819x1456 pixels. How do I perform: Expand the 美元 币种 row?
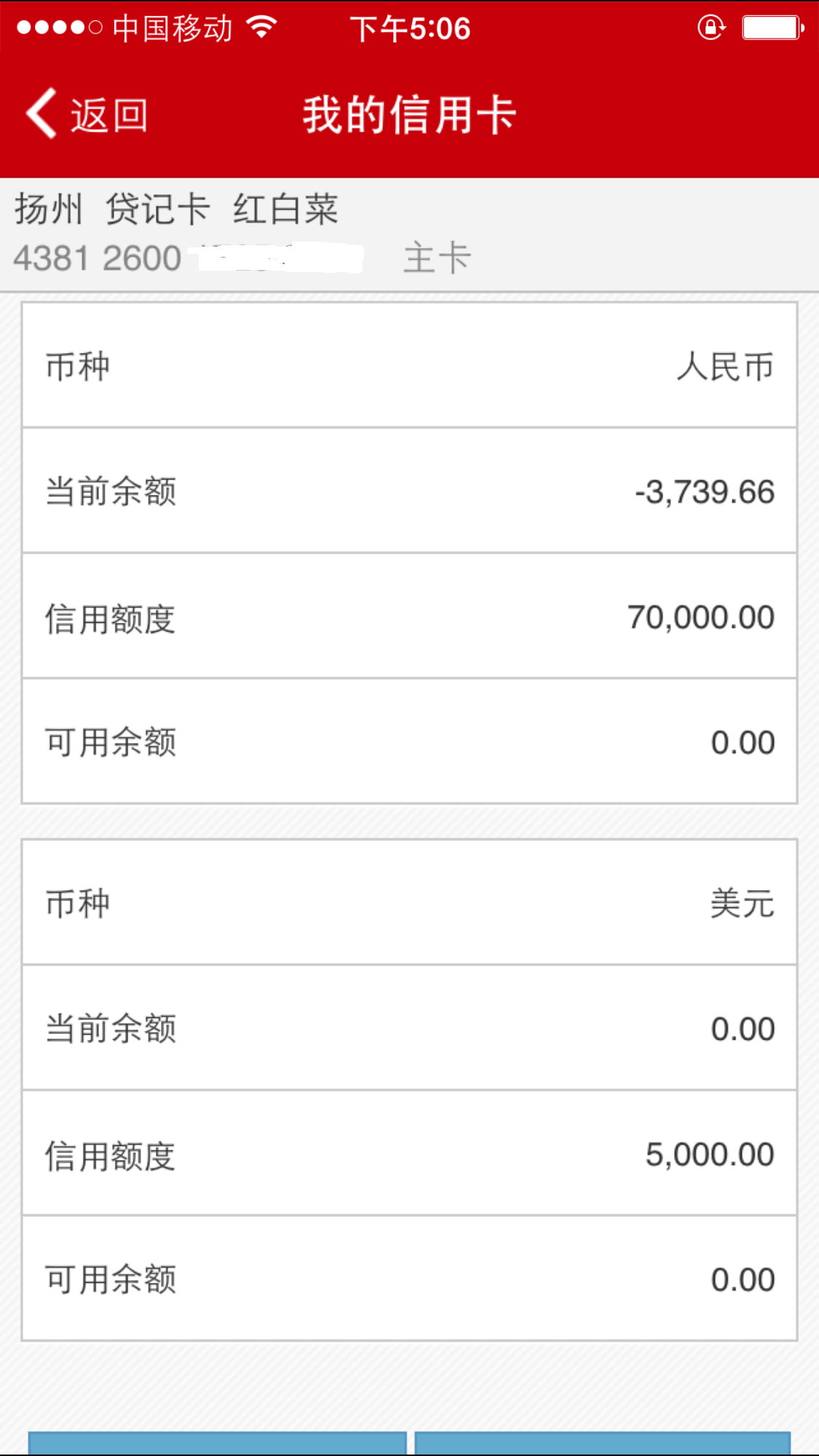[408, 904]
